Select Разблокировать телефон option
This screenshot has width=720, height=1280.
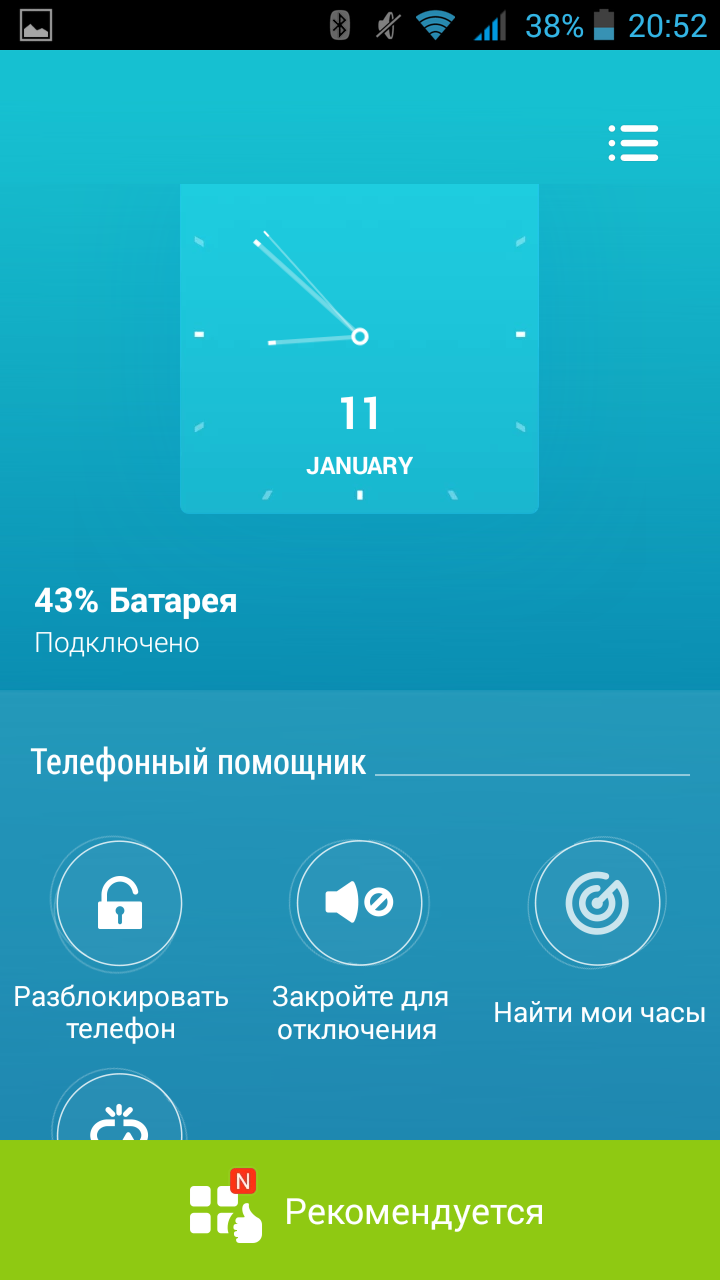coord(119,904)
